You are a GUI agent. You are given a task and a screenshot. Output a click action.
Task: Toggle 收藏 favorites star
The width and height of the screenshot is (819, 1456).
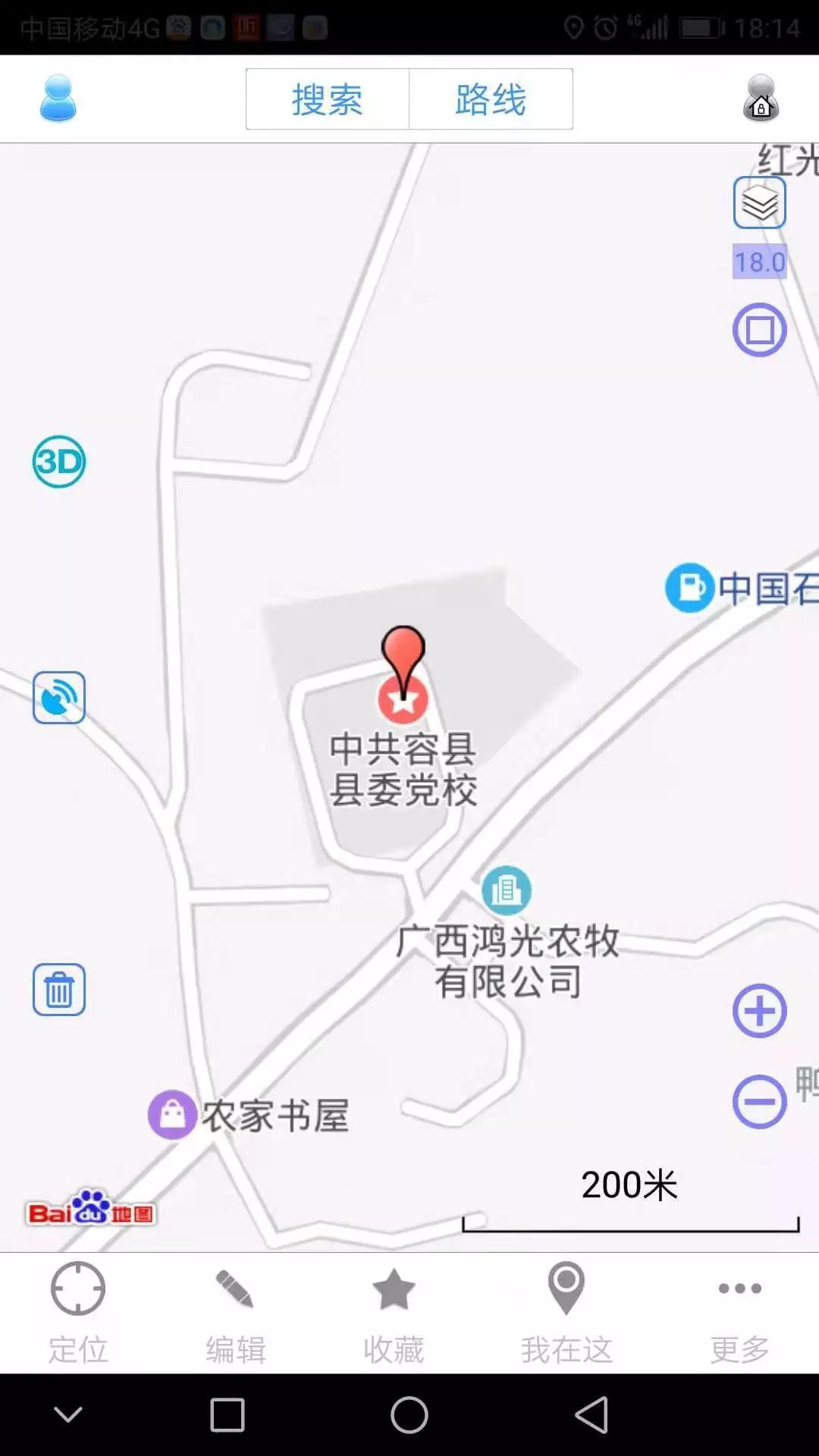[x=395, y=1293]
